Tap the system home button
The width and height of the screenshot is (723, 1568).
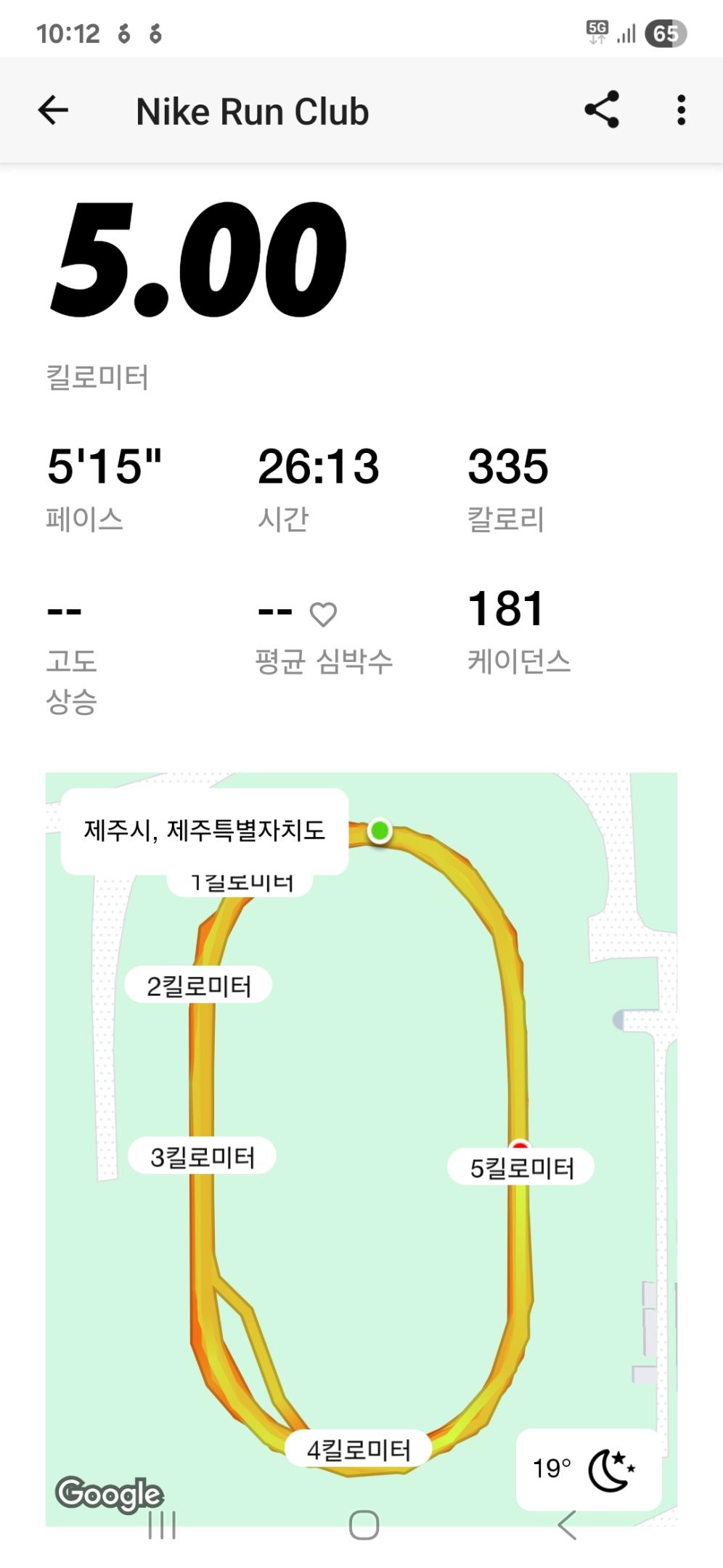pyautogui.click(x=364, y=1525)
